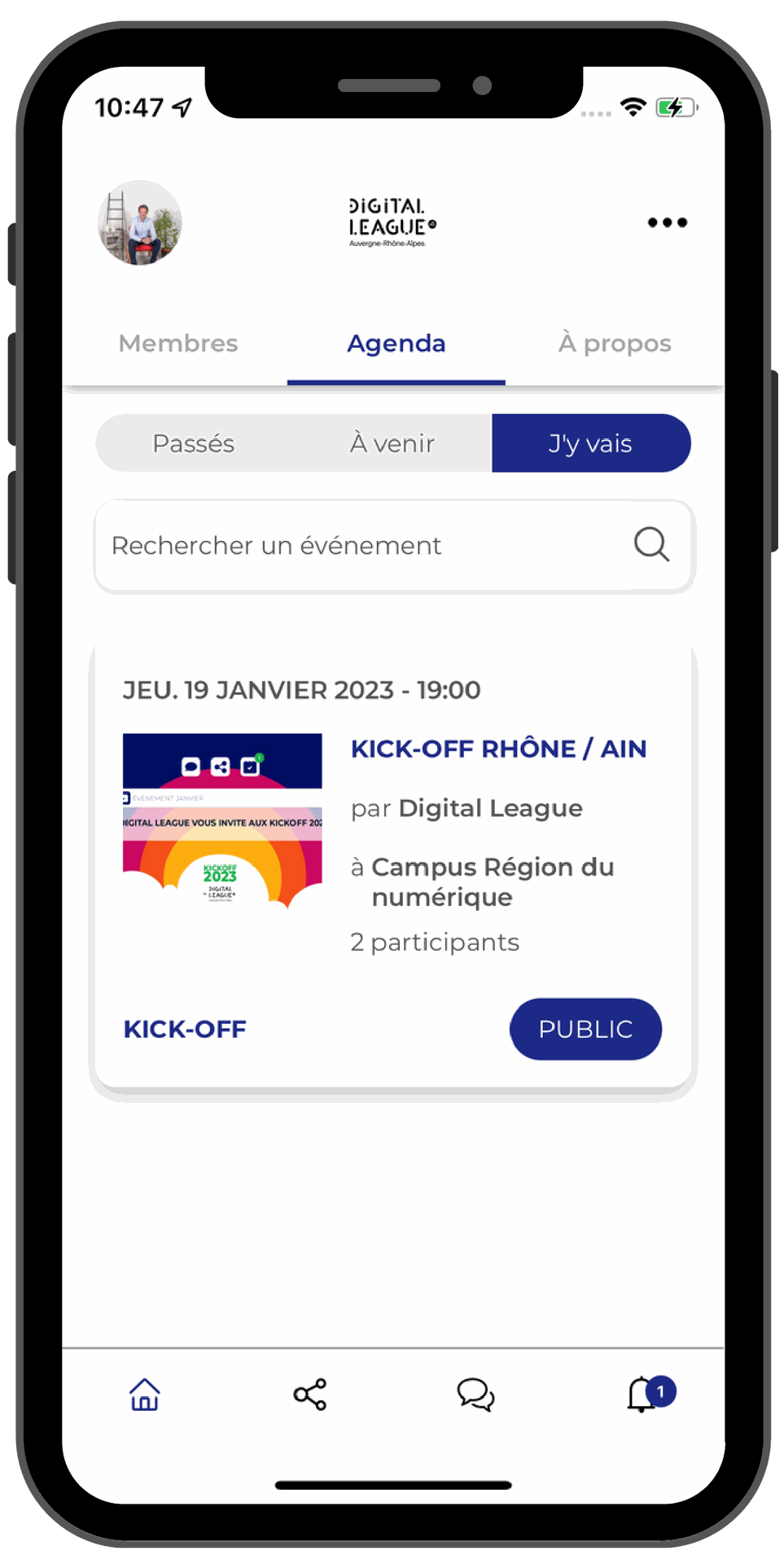This screenshot has height=1564, width=784.
Task: Show Passés events
Action: (x=194, y=443)
